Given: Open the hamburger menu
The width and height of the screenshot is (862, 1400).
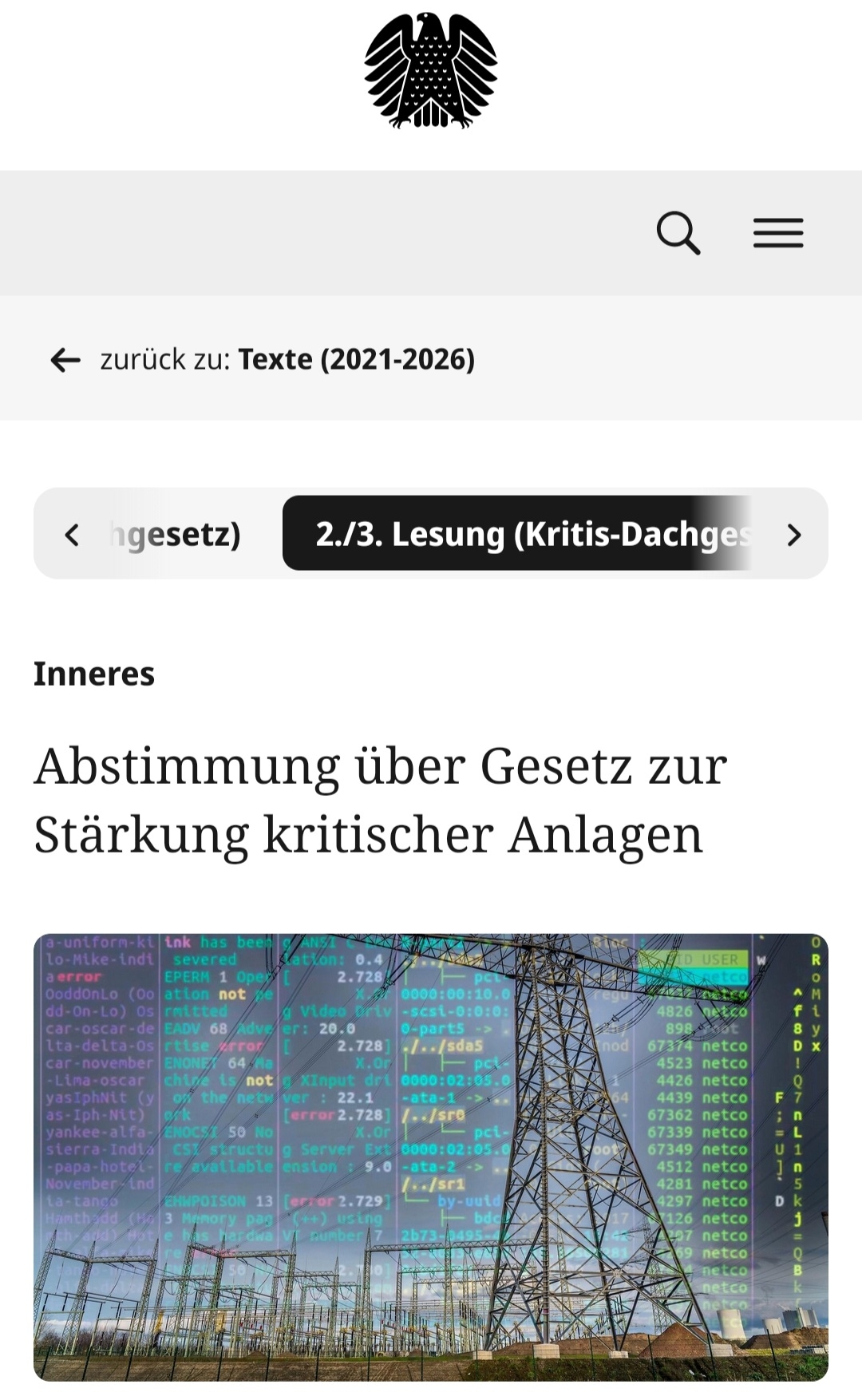Looking at the screenshot, I should coord(778,233).
